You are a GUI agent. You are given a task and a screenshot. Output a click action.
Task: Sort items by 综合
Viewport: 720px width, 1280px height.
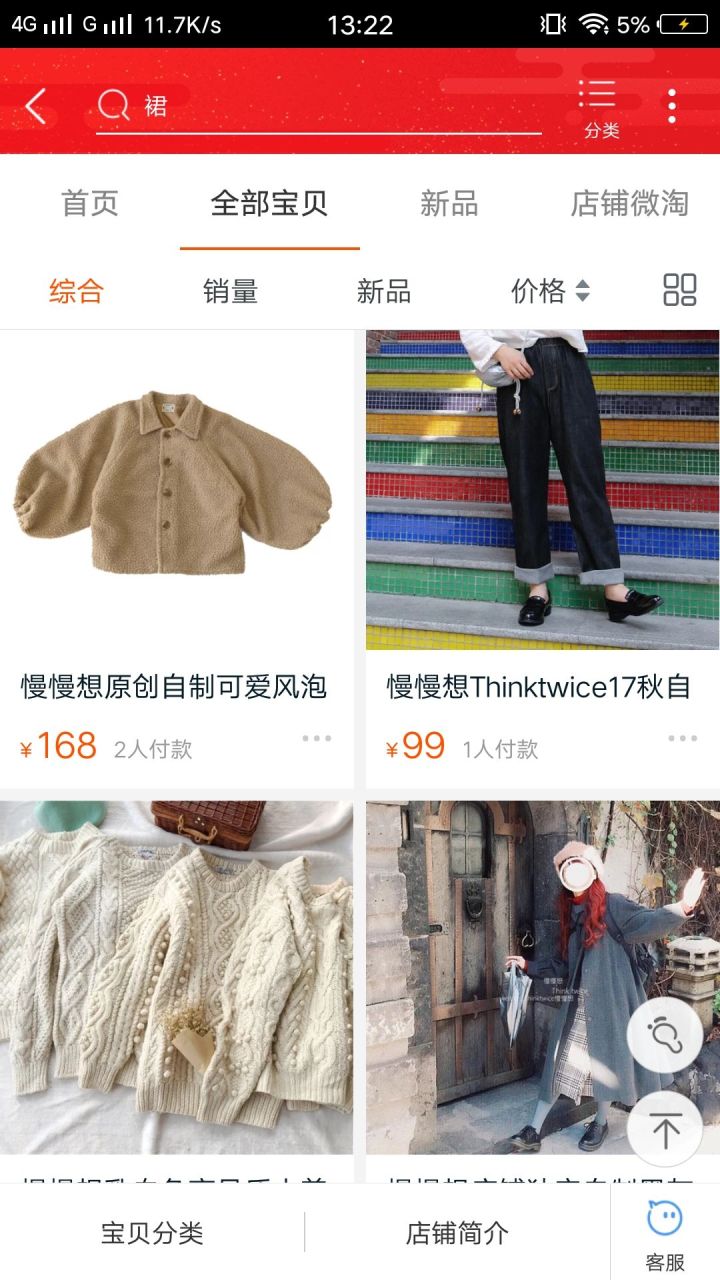(76, 291)
